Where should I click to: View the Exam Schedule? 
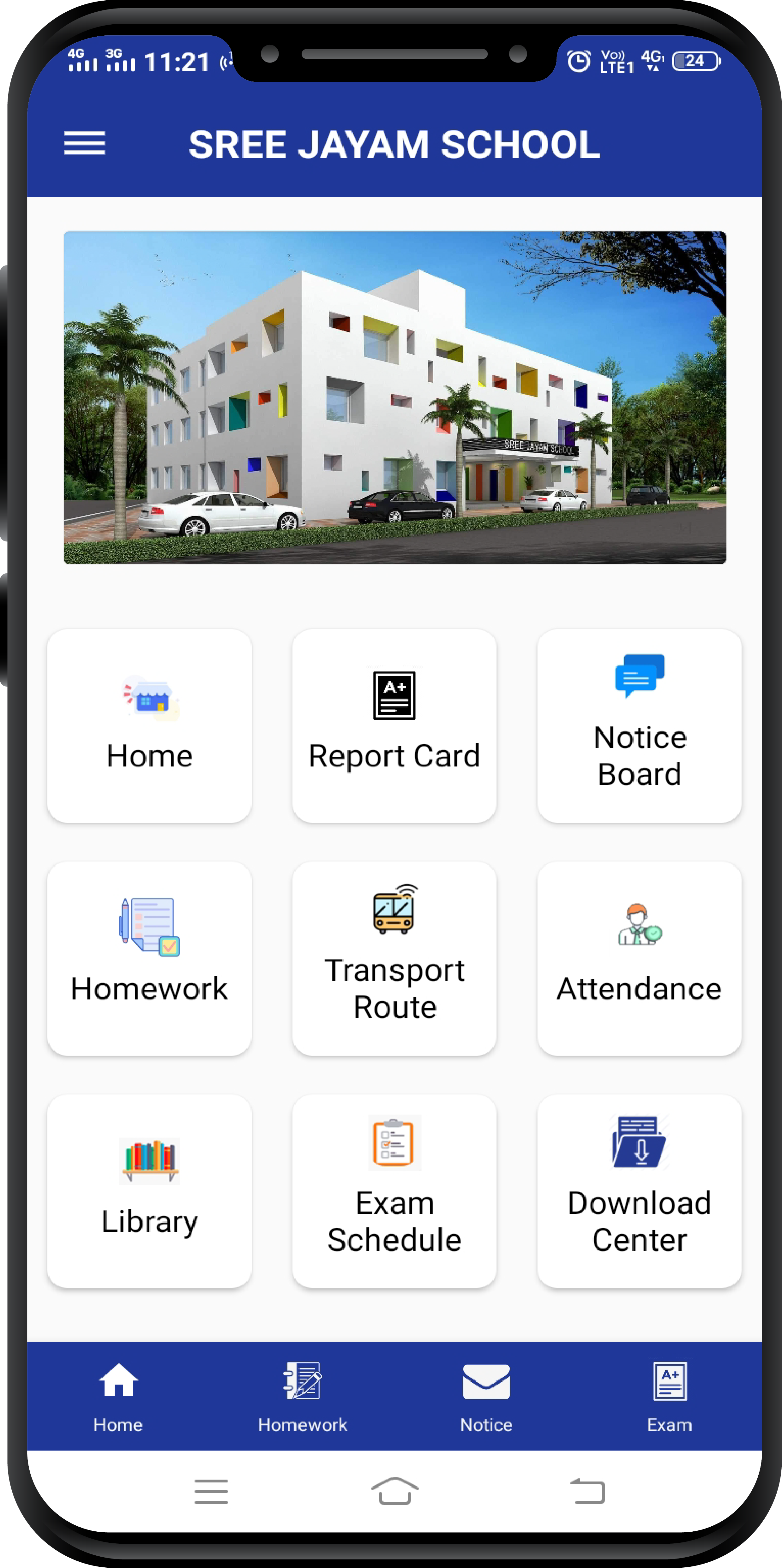coord(394,1191)
